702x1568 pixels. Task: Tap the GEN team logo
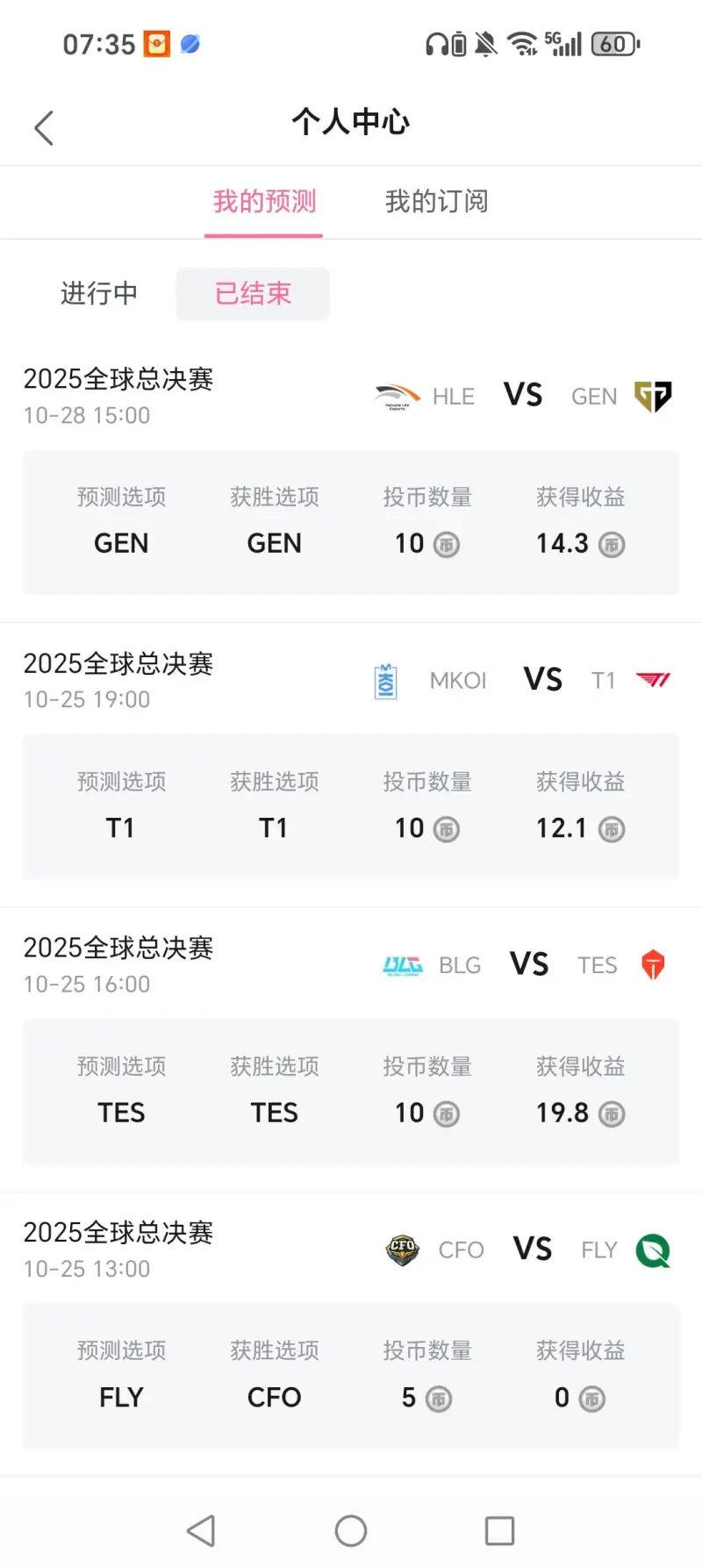point(653,396)
